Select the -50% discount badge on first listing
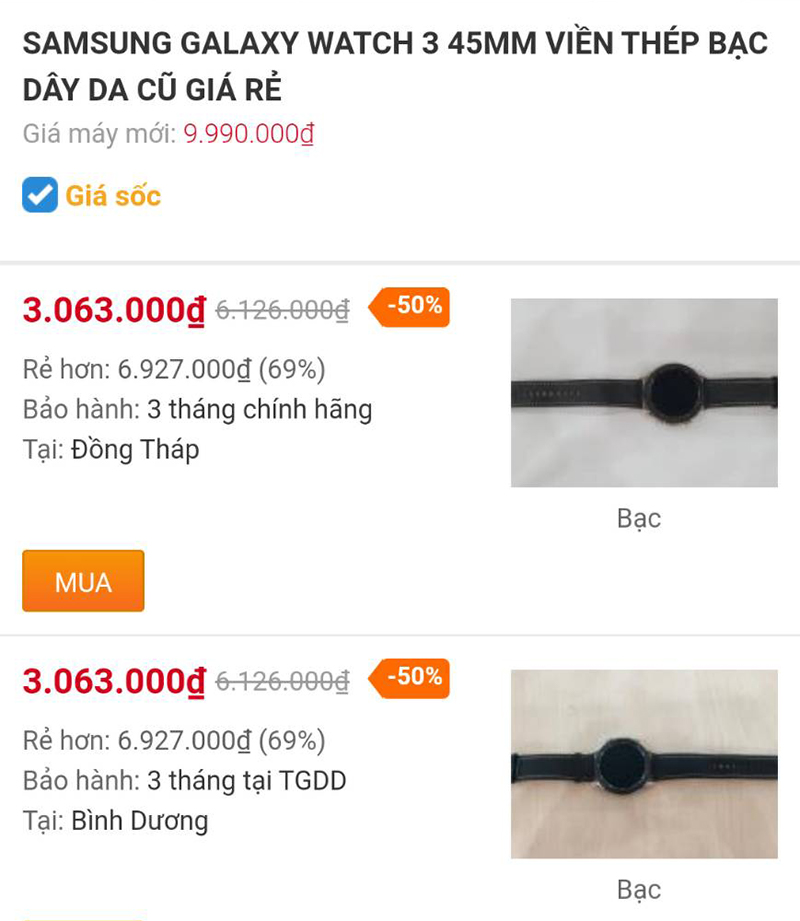Image resolution: width=800 pixels, height=921 pixels. [x=411, y=308]
